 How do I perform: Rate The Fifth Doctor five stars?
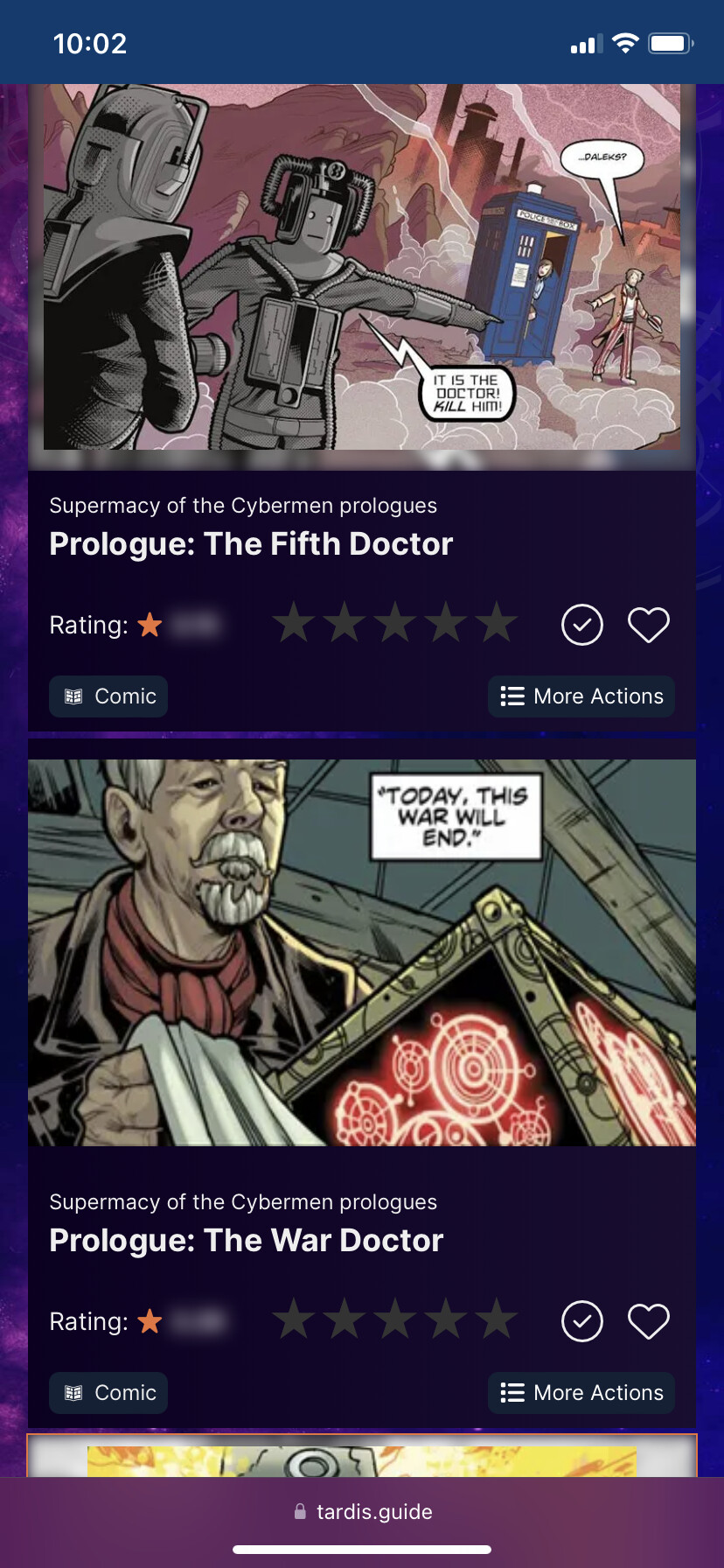[498, 622]
